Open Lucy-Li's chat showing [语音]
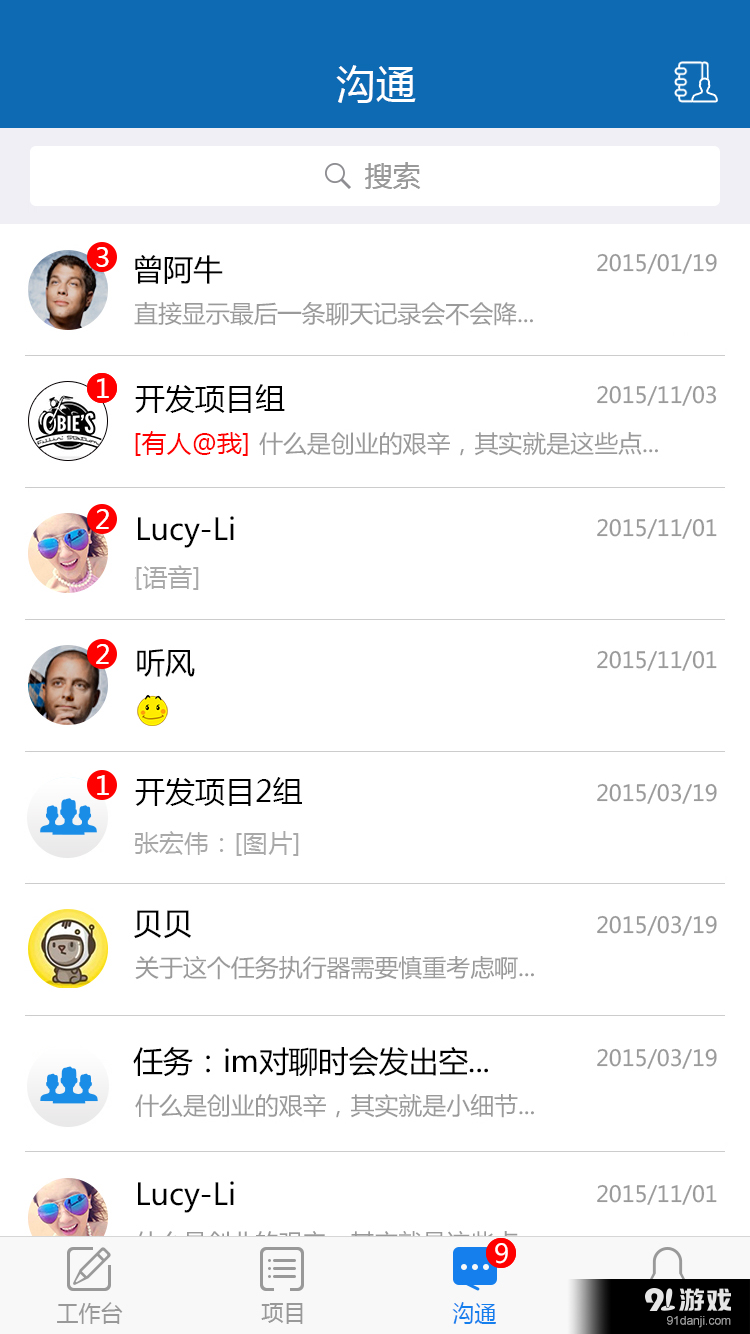The height and width of the screenshot is (1334, 750). click(375, 553)
